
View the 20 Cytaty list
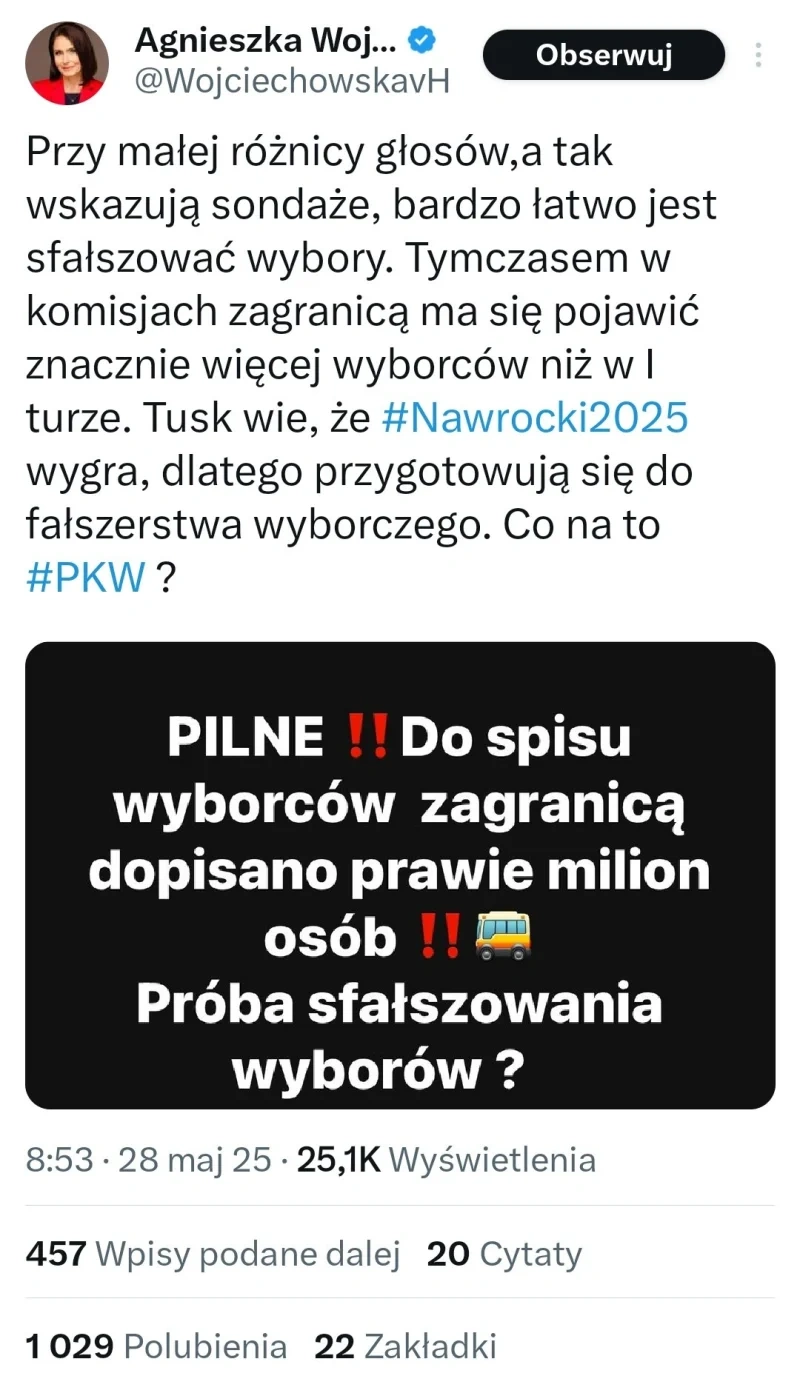tap(504, 1253)
